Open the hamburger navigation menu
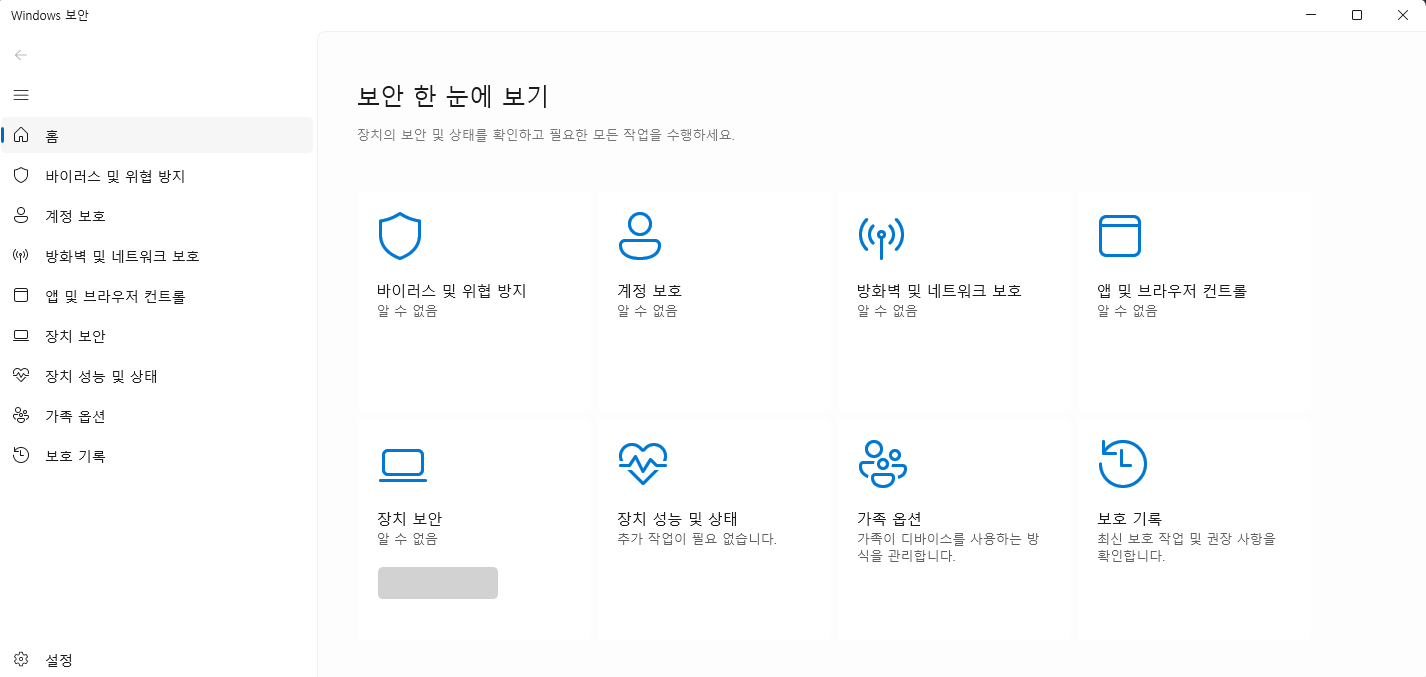Screen dimensions: 1426x677 tap(21, 95)
